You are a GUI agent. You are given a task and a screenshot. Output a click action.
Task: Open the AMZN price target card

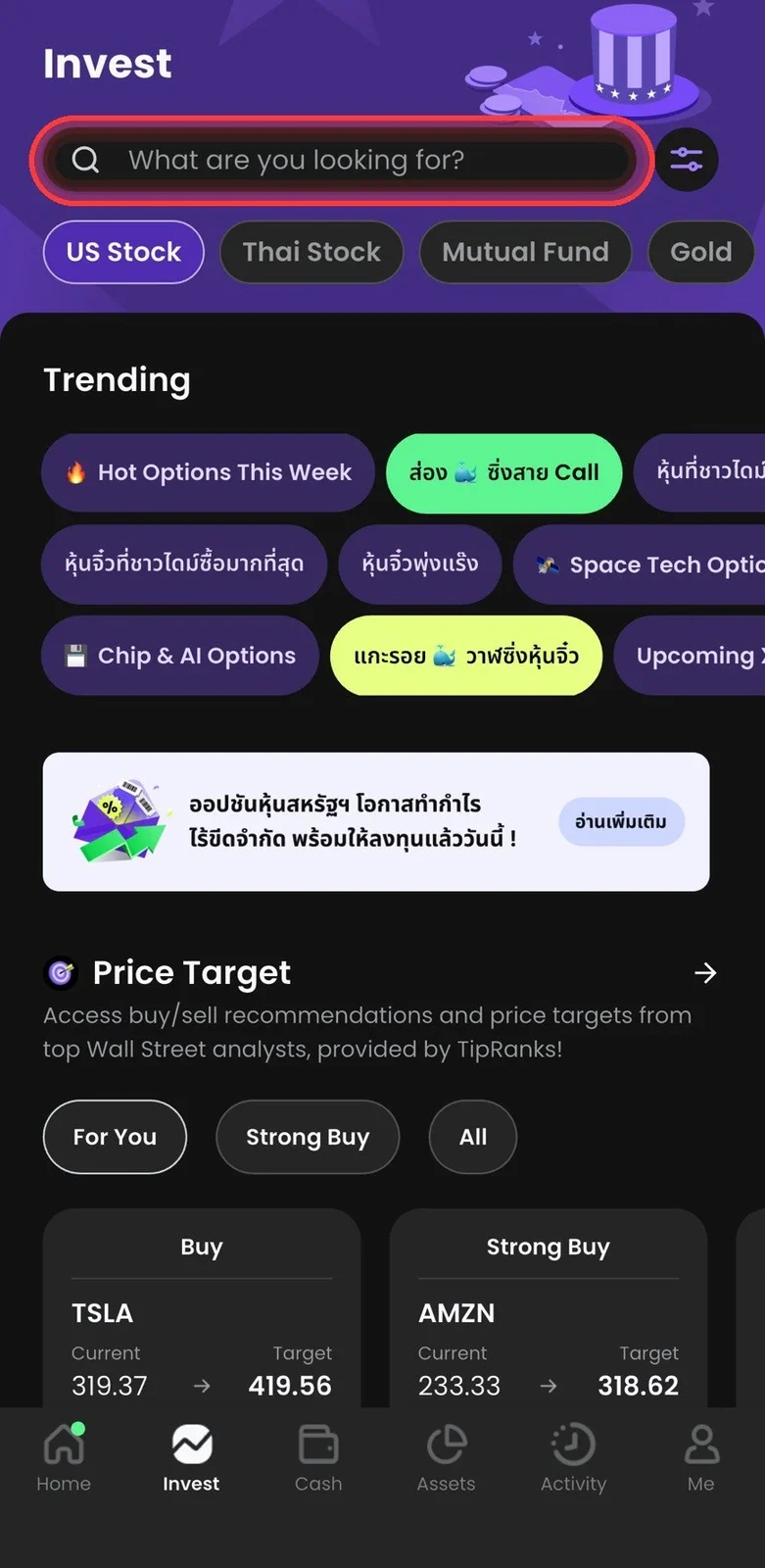point(549,1308)
